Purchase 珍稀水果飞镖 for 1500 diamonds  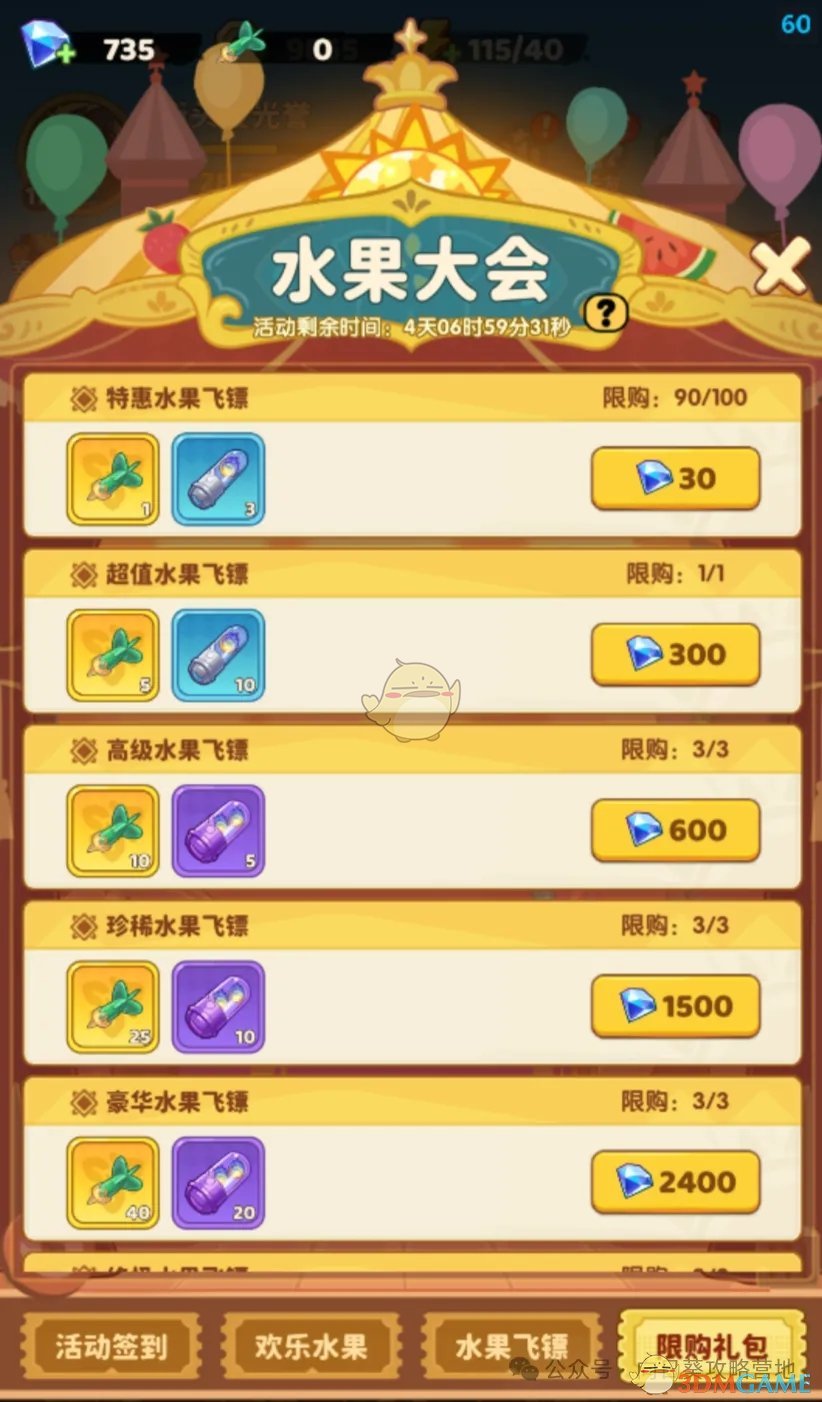tap(675, 1006)
